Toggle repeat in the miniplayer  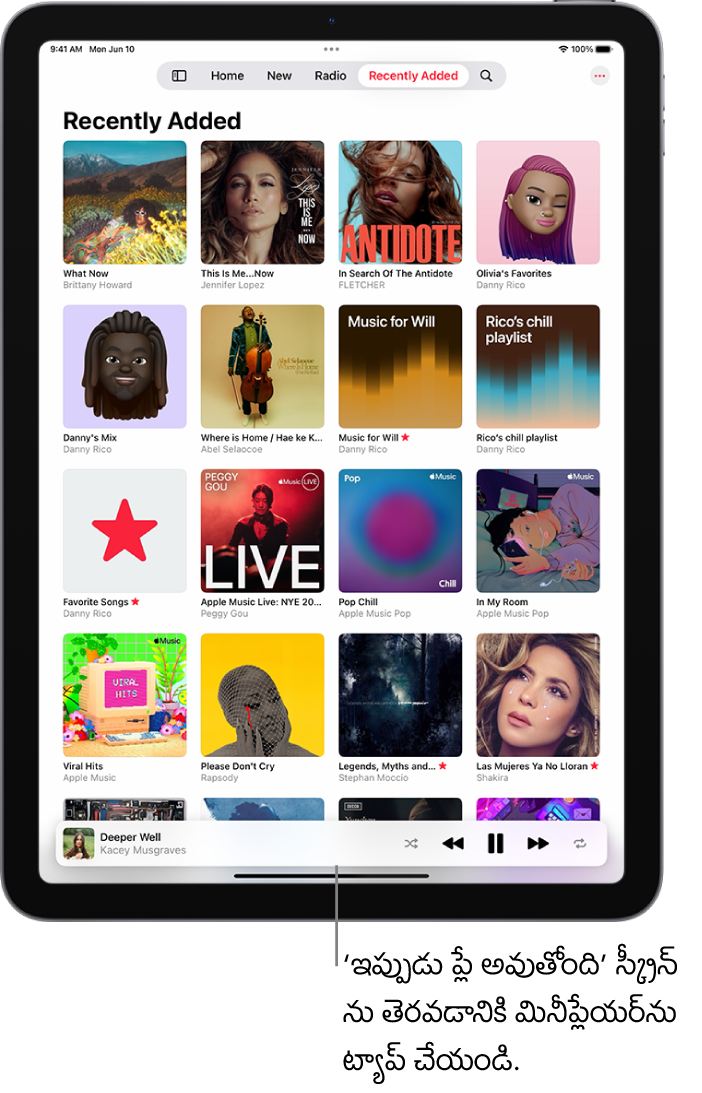(x=580, y=844)
